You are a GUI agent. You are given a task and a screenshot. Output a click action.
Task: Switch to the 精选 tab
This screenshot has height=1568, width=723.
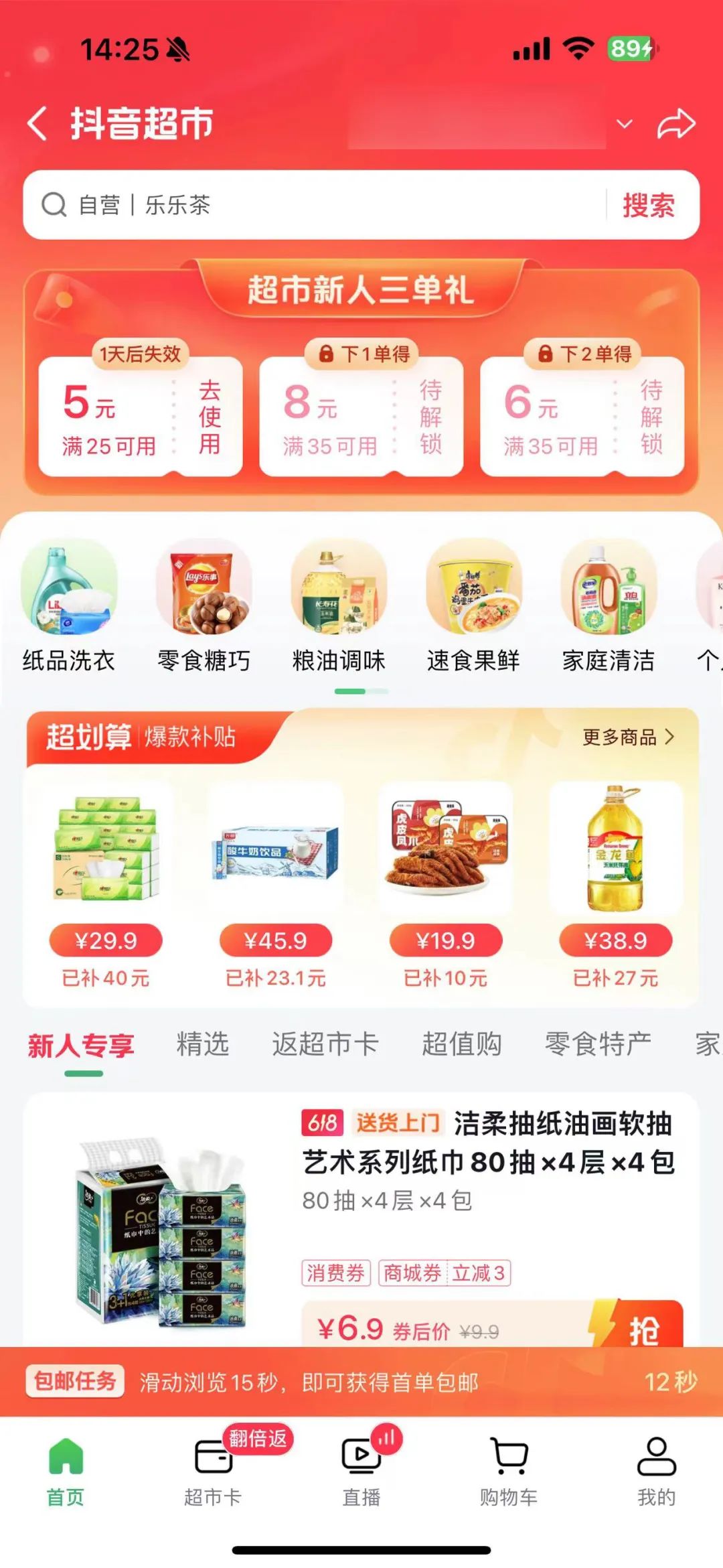point(202,1044)
